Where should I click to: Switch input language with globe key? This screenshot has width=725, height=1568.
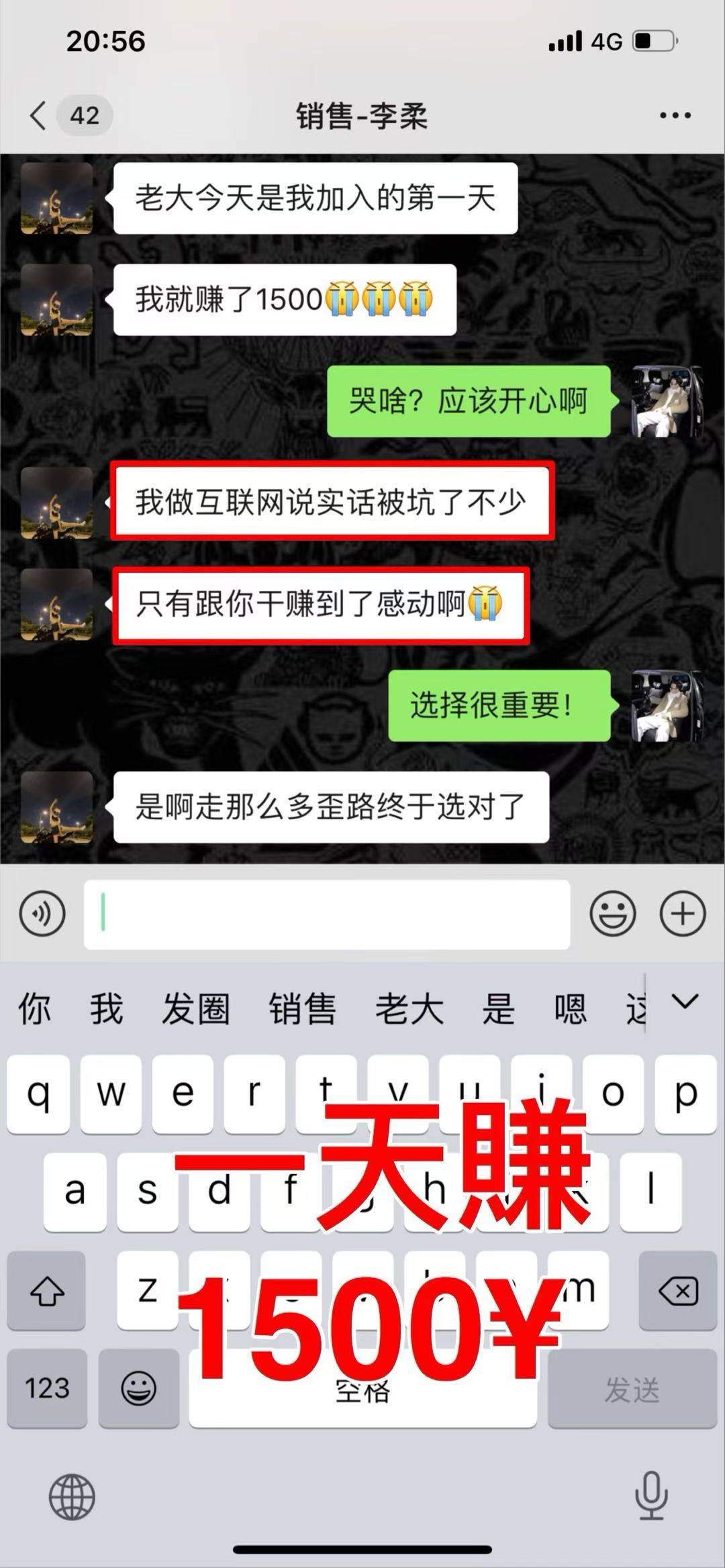point(72,1497)
